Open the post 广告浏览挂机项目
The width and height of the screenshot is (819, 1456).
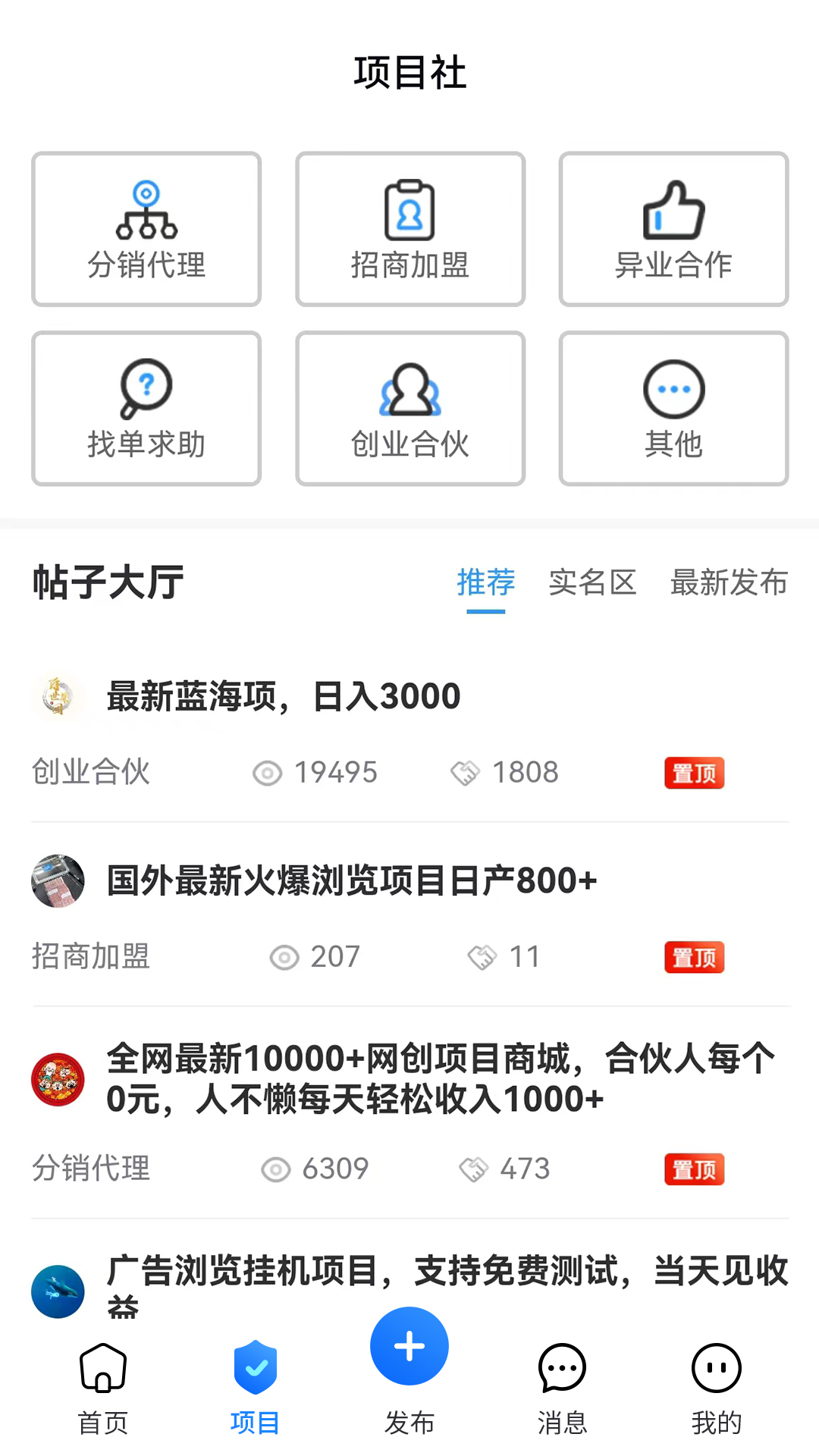pos(447,1272)
